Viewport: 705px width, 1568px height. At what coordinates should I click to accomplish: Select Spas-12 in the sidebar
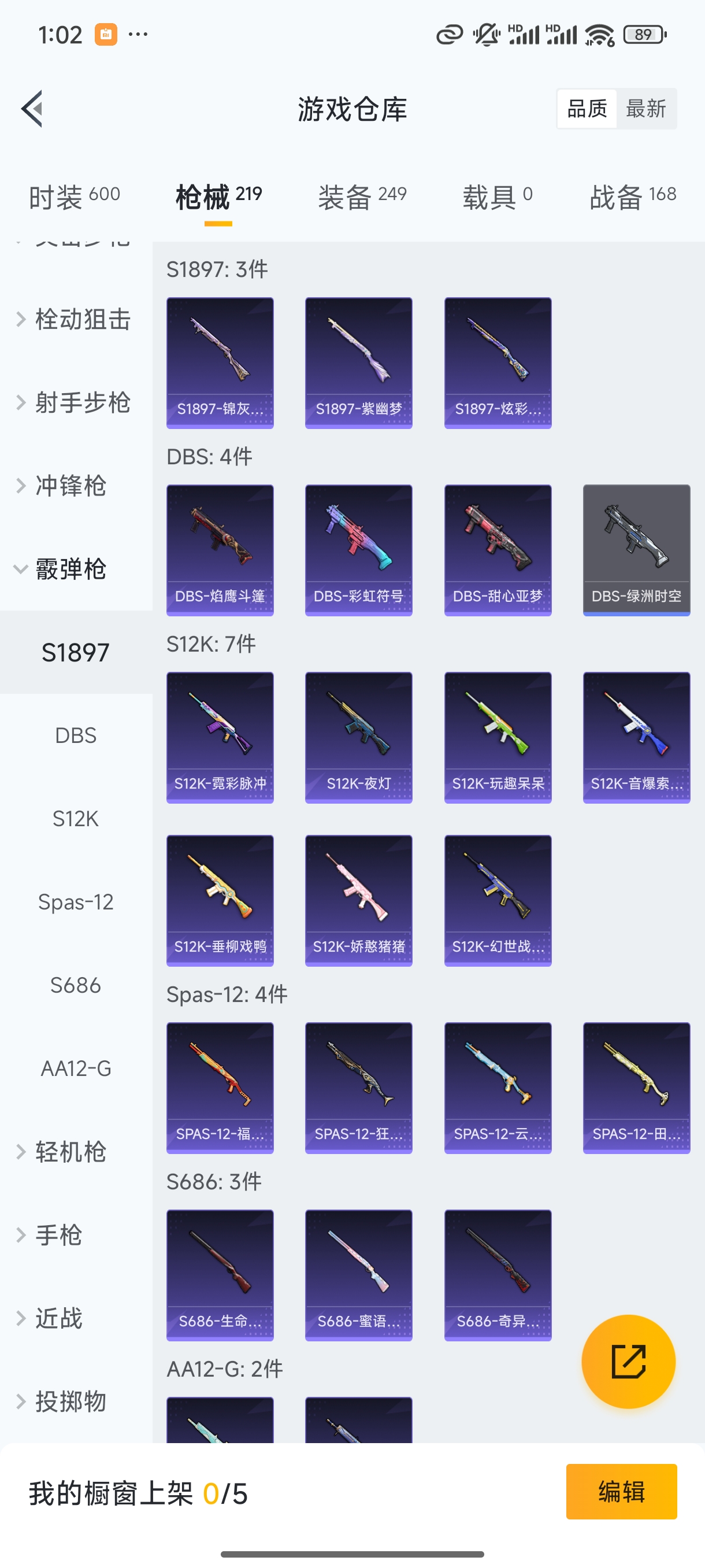tap(76, 902)
